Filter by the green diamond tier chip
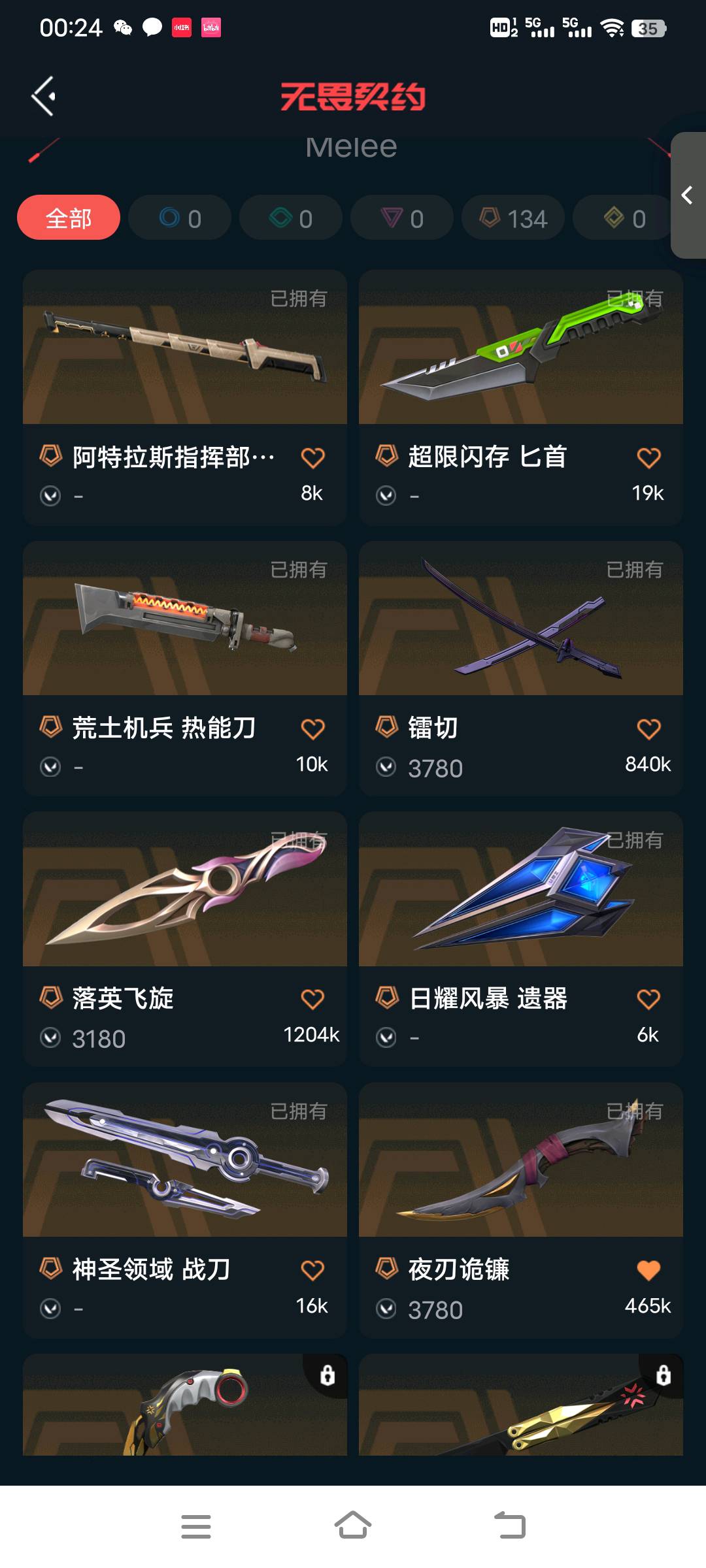The image size is (706, 1568). click(x=291, y=218)
